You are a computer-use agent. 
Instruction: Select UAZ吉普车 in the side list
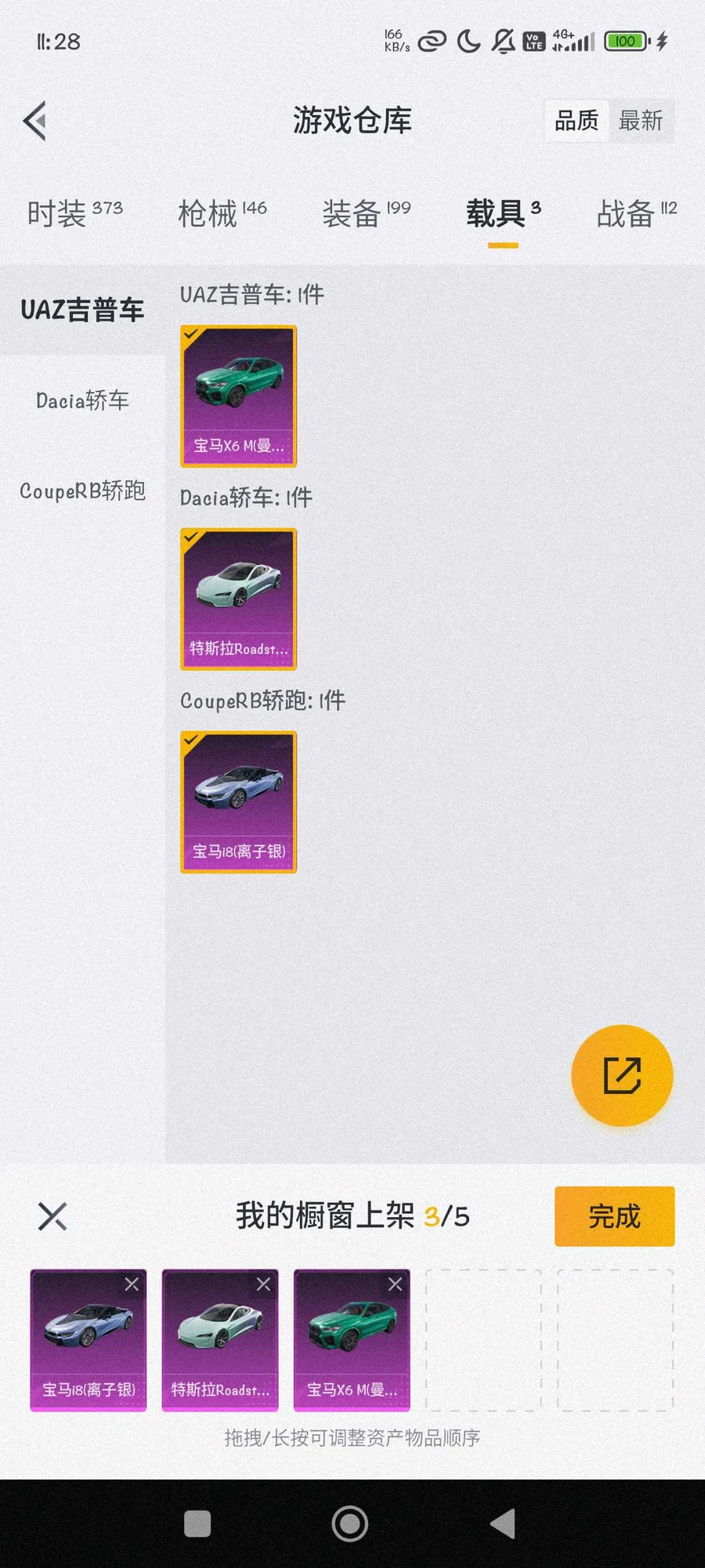click(82, 310)
